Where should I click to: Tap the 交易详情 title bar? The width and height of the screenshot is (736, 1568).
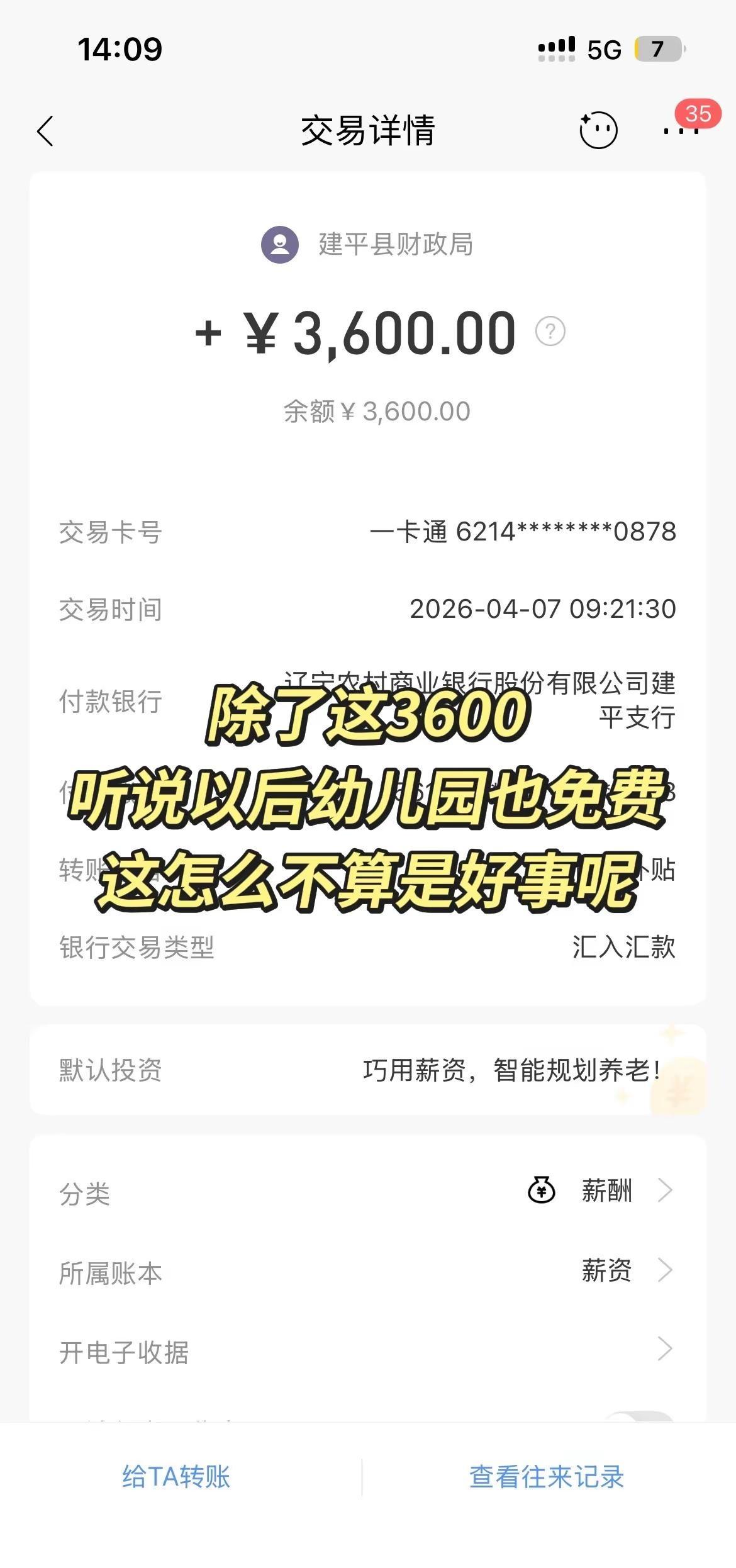368,130
